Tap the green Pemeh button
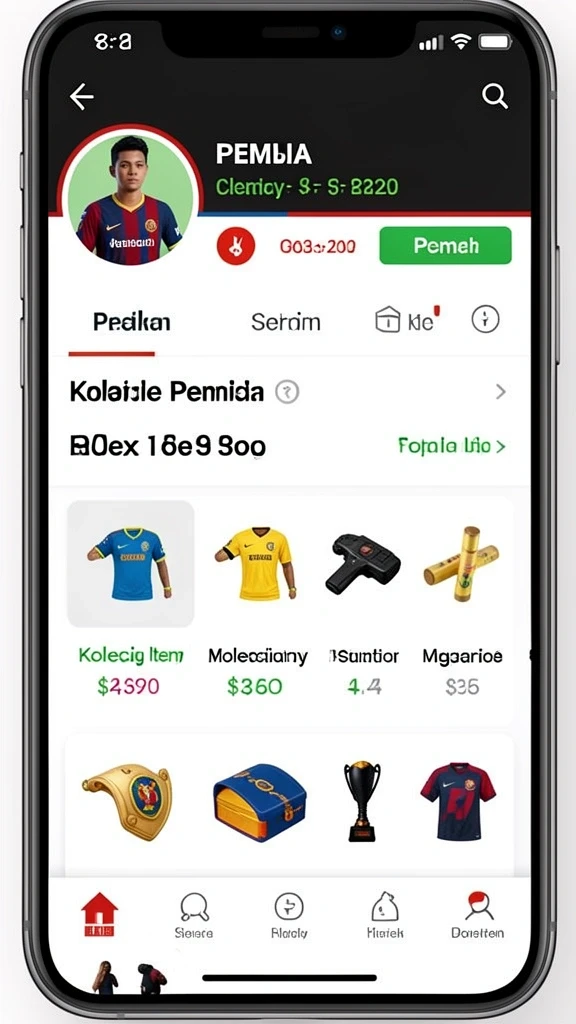 click(445, 246)
